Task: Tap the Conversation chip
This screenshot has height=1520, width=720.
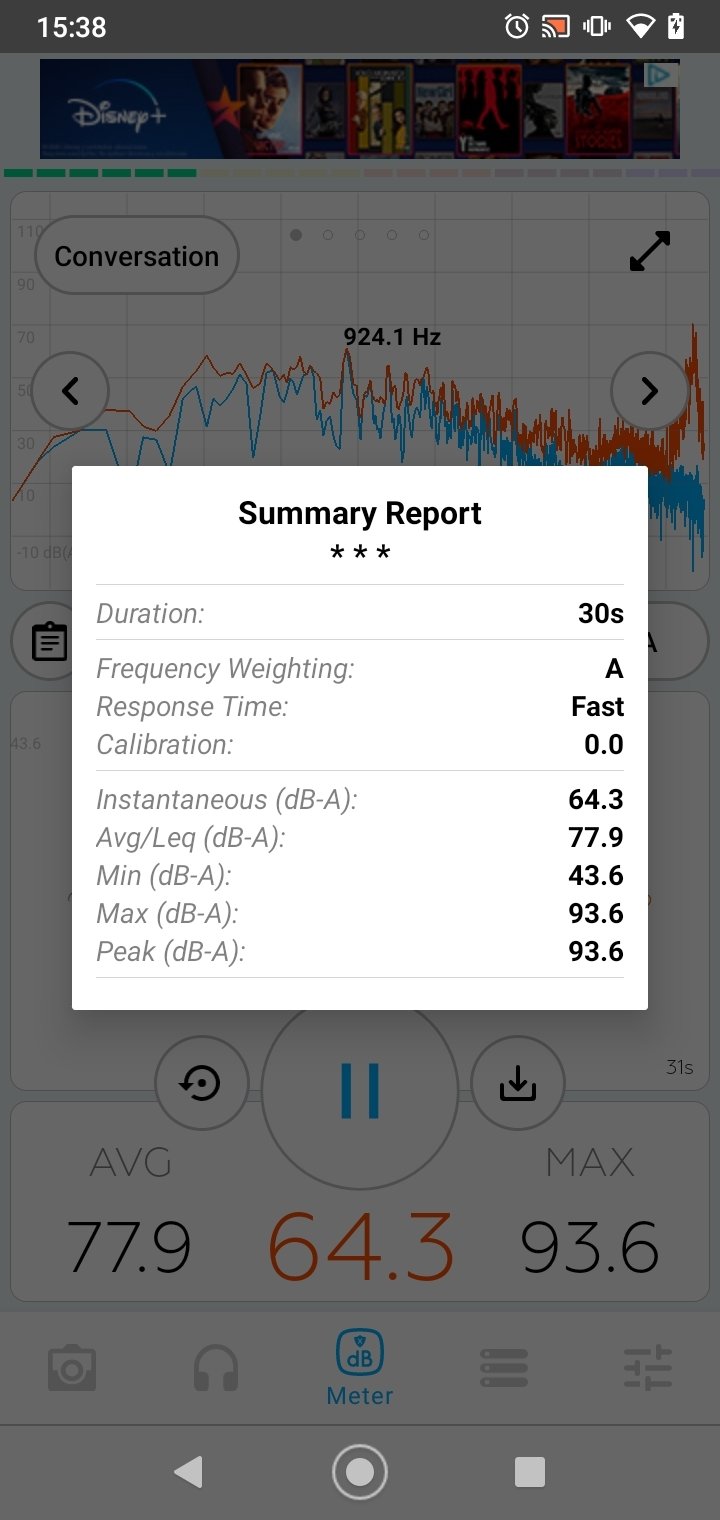Action: pos(137,256)
